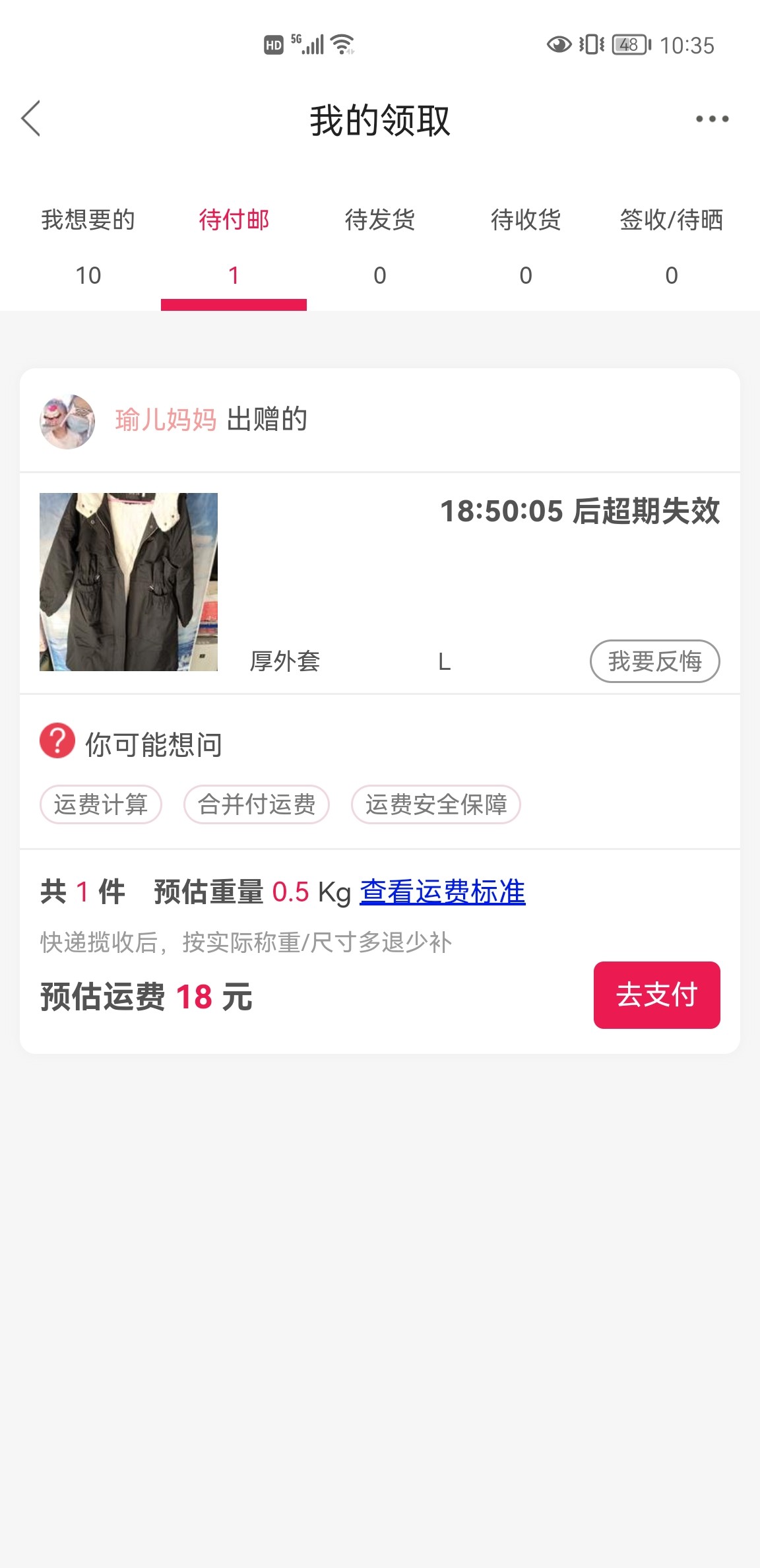Select the 运费计算 chip
Image resolution: width=760 pixels, height=1568 pixels.
(x=101, y=804)
